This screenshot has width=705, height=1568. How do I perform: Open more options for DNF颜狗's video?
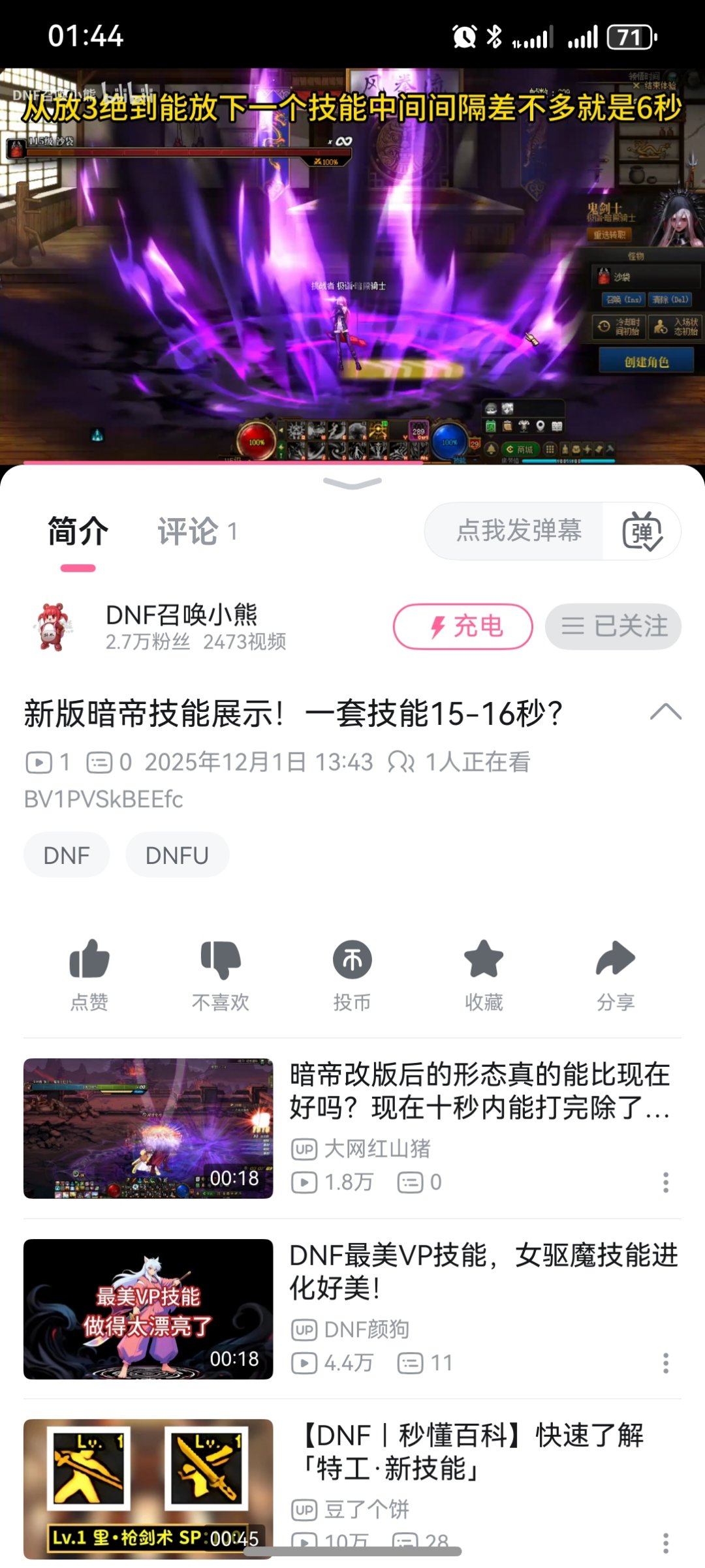[x=665, y=1362]
